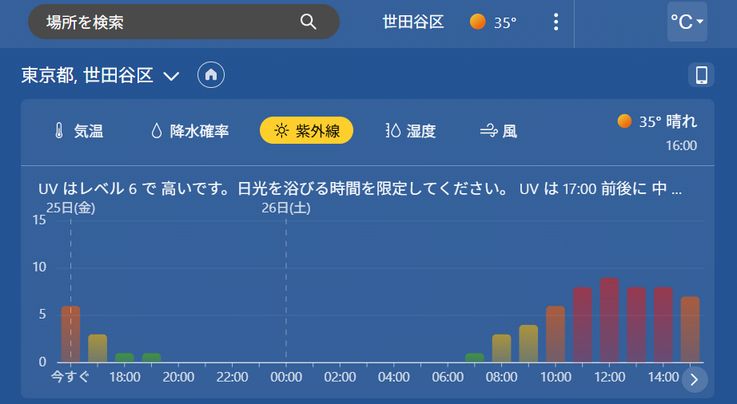Open the three-dot overflow menu

(557, 22)
